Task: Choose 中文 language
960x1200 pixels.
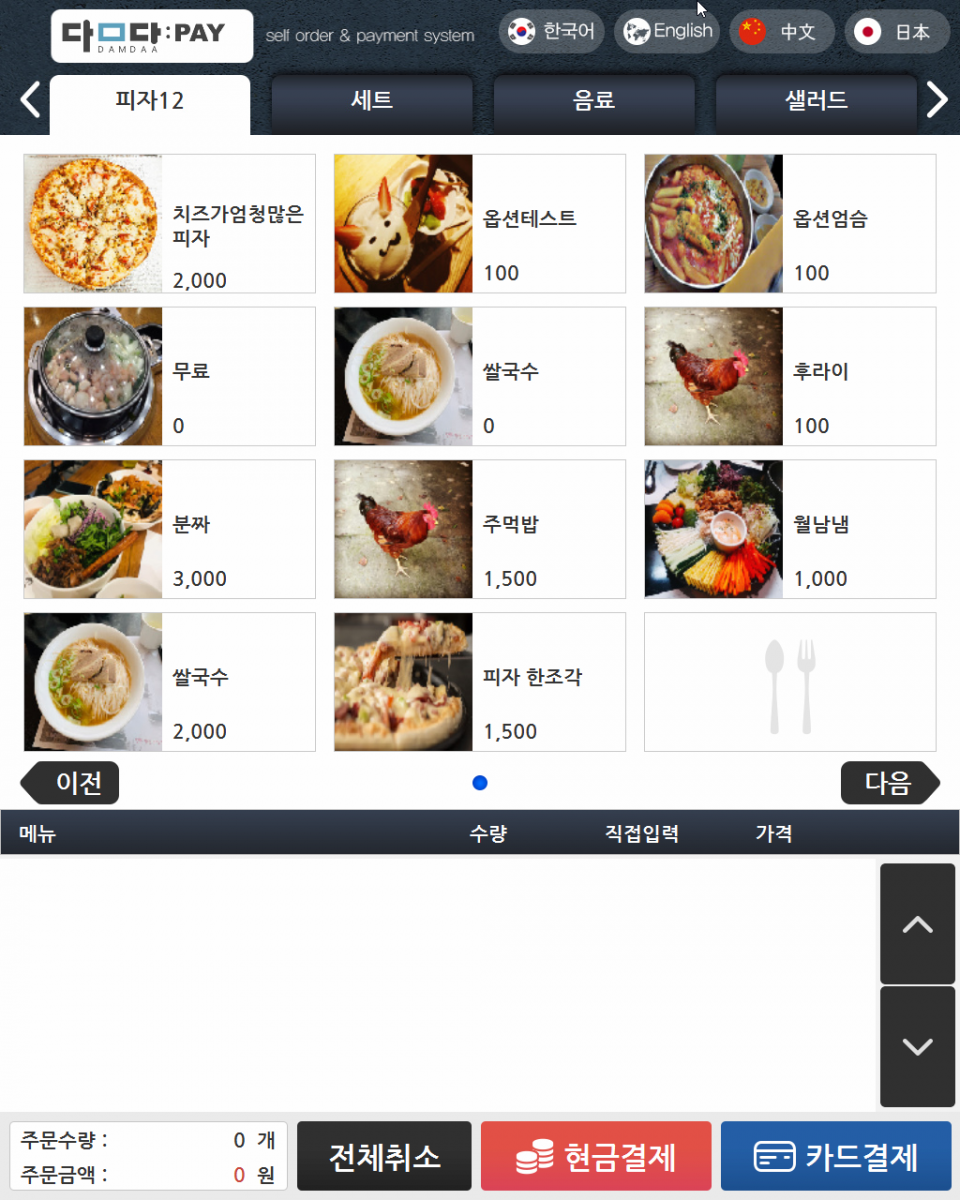Action: click(781, 32)
